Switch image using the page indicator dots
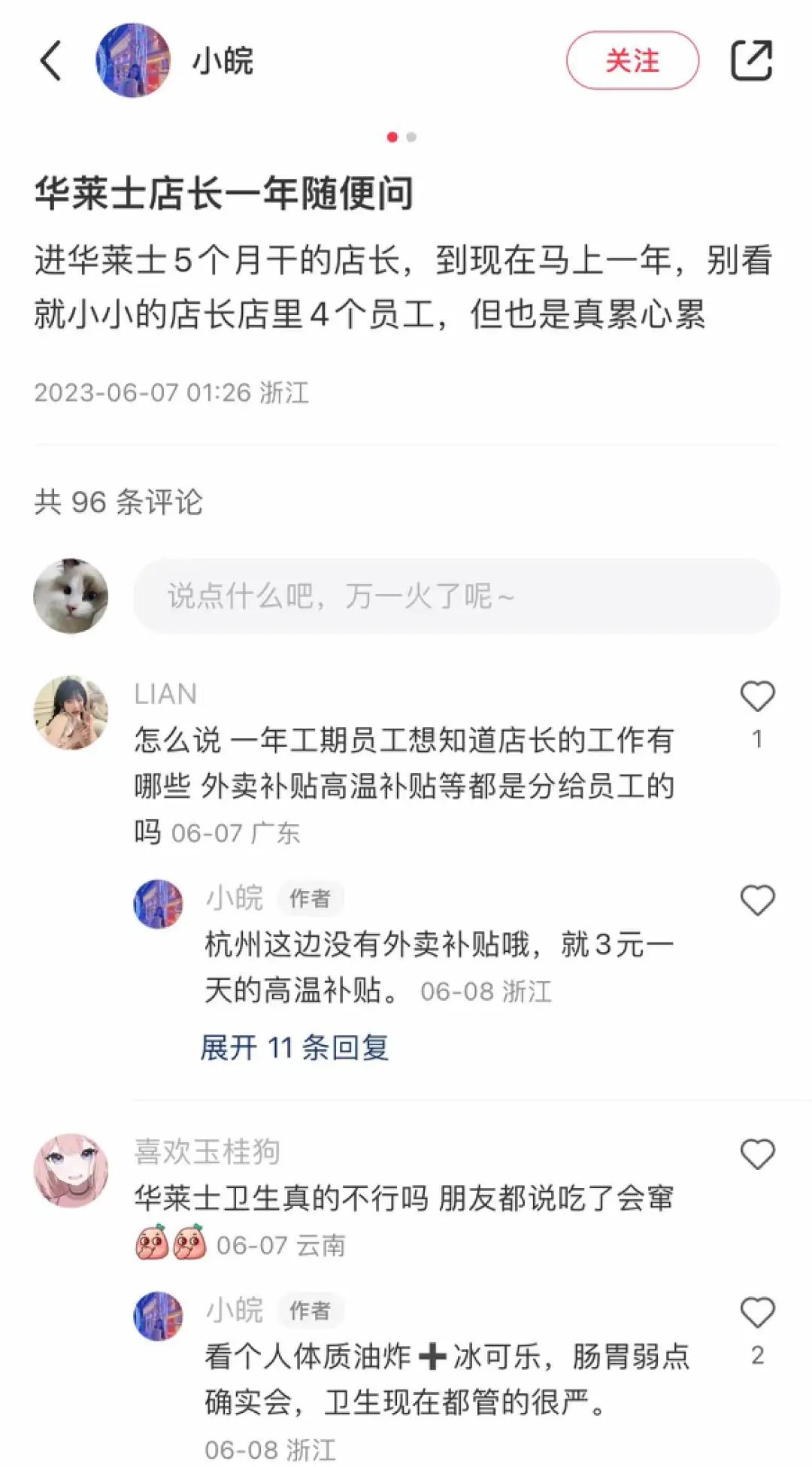The image size is (812, 1467). [x=411, y=137]
